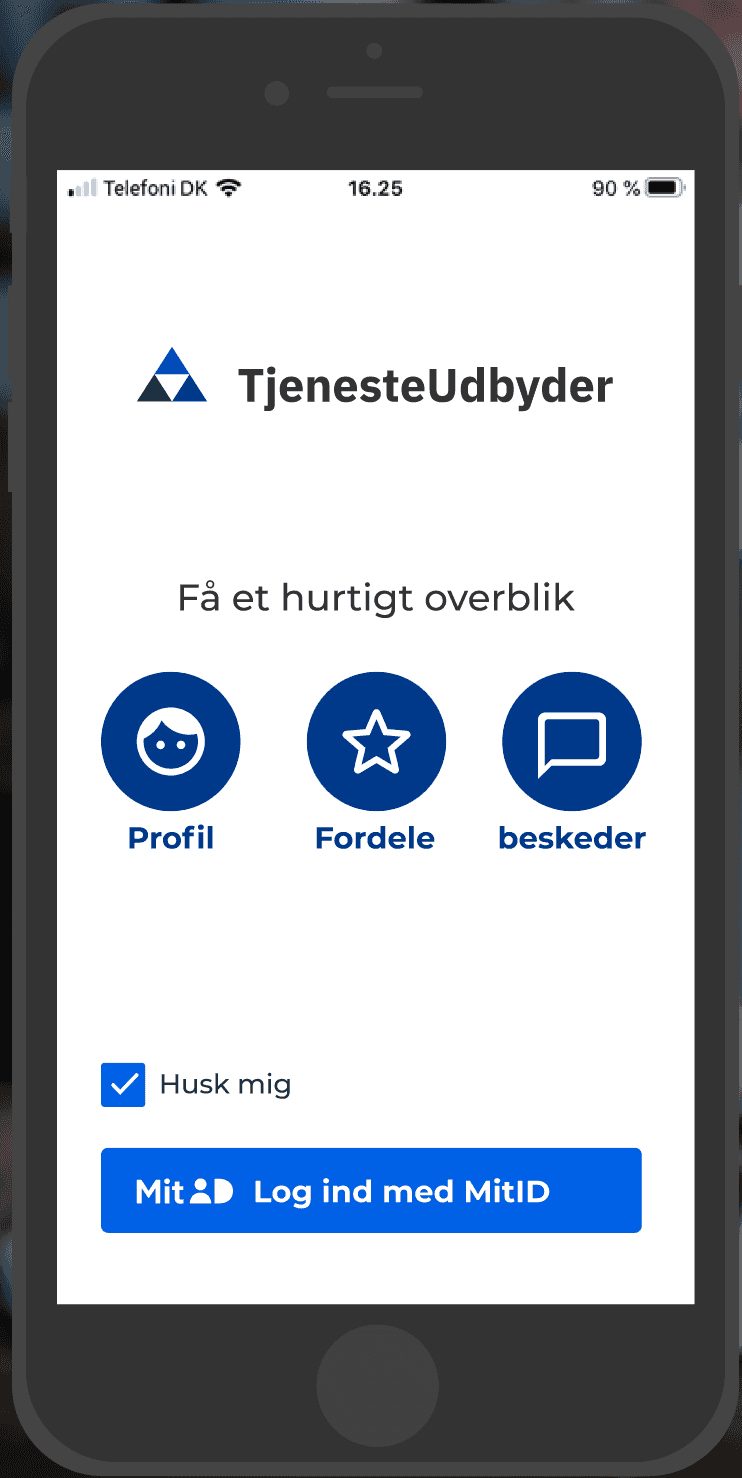The image size is (742, 1478).
Task: Tap the battery icon showing 90 %
Action: pos(663,187)
